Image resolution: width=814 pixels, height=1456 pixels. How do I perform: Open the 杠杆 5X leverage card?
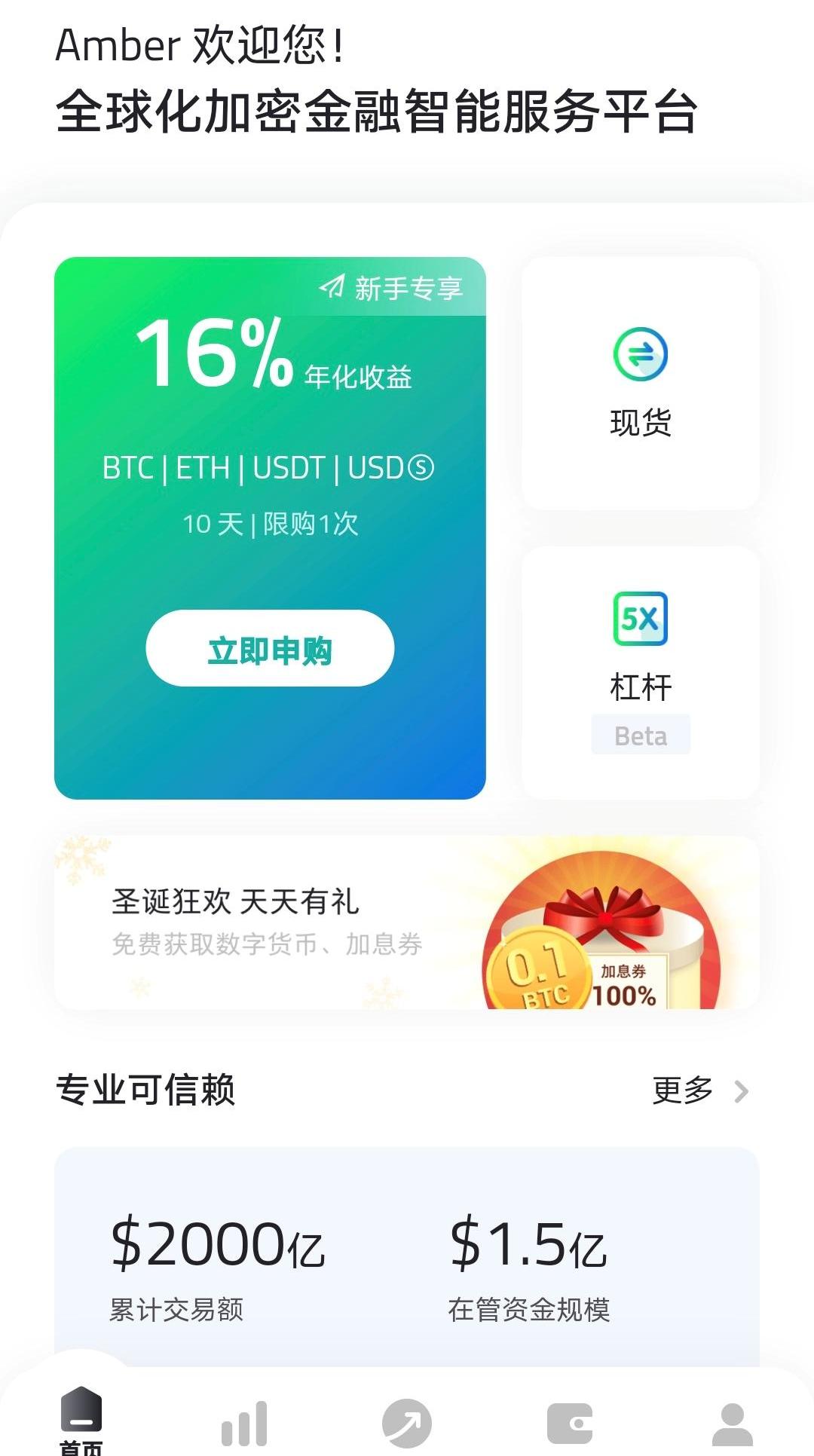pyautogui.click(x=640, y=671)
